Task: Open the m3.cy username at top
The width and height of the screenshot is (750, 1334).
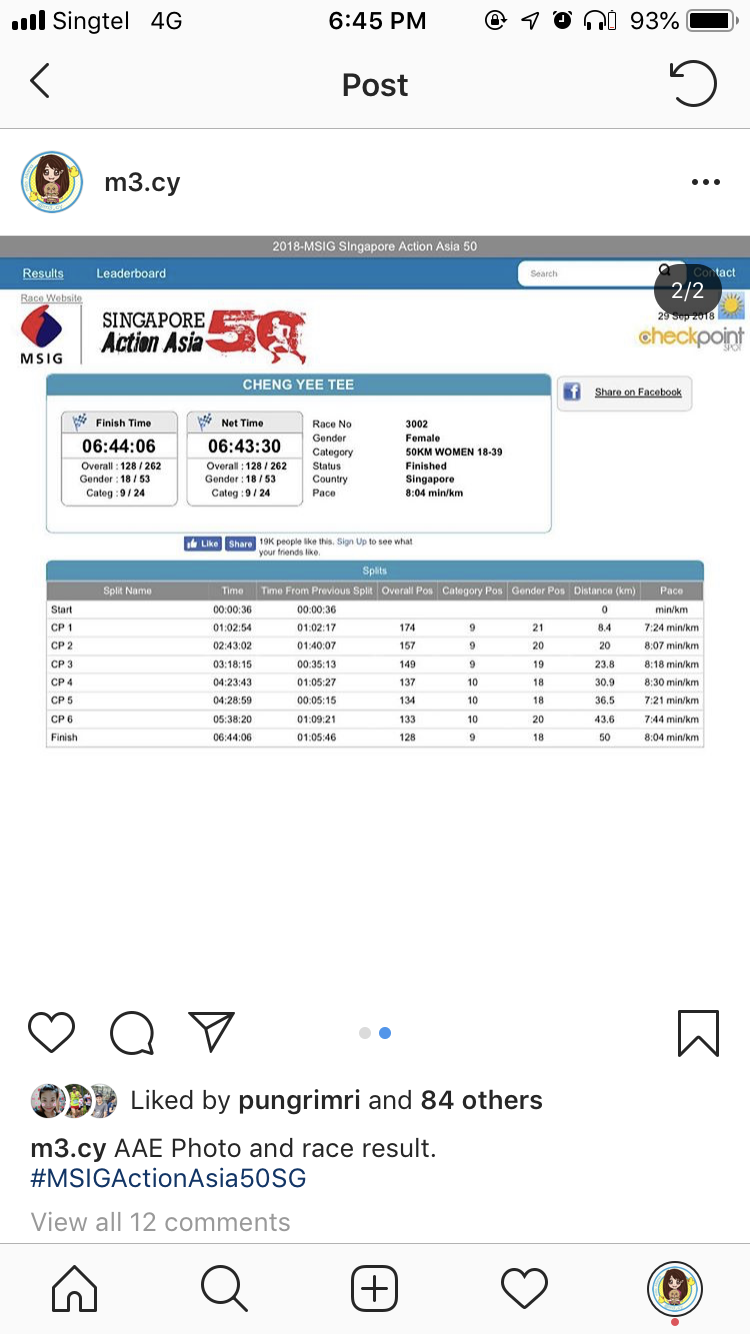Action: pos(142,183)
